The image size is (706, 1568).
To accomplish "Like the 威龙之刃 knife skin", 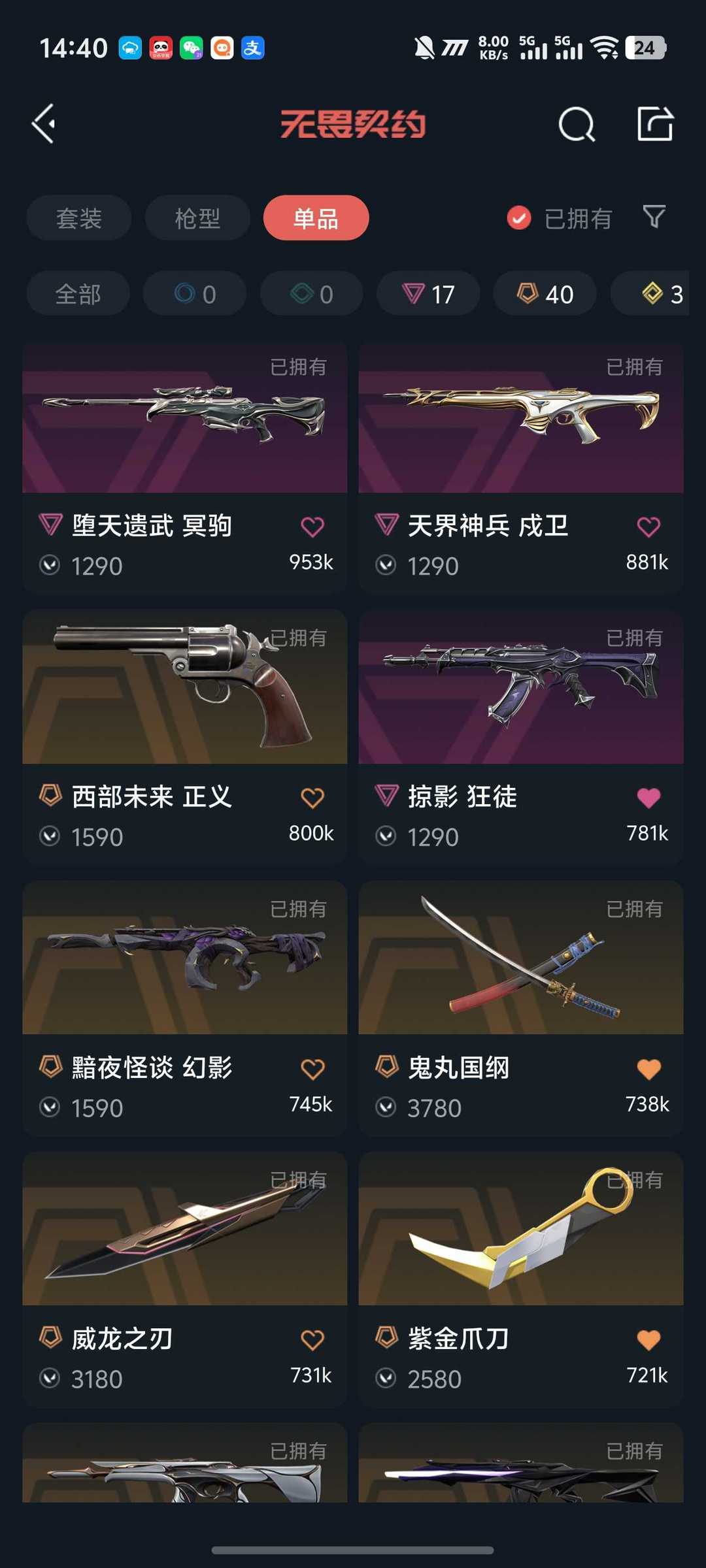I will (312, 1340).
